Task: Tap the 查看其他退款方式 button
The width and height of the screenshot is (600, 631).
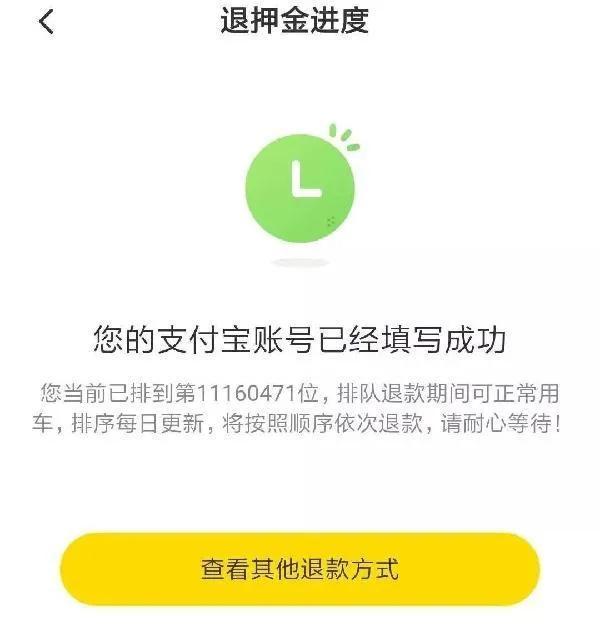Action: point(300,570)
